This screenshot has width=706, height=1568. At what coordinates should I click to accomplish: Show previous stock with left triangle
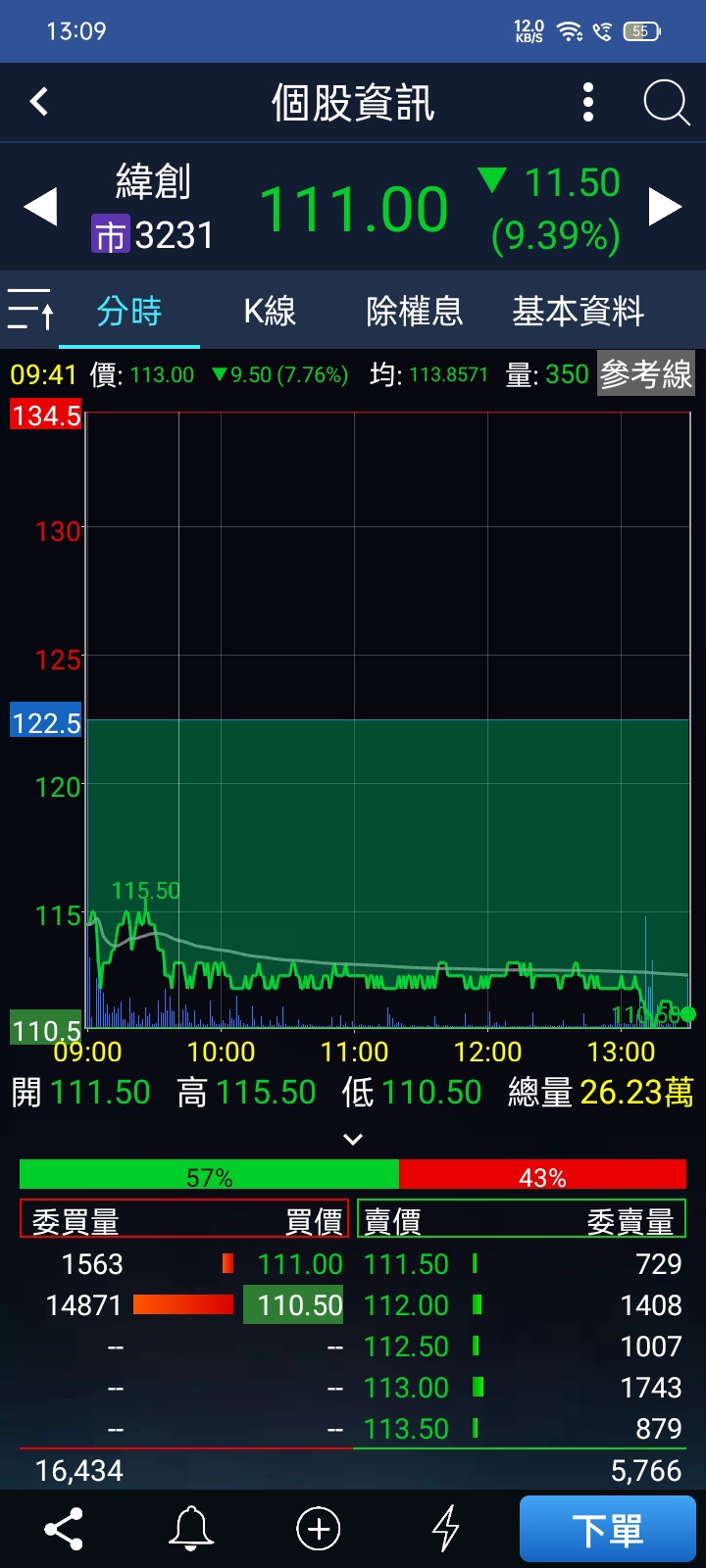[x=40, y=207]
